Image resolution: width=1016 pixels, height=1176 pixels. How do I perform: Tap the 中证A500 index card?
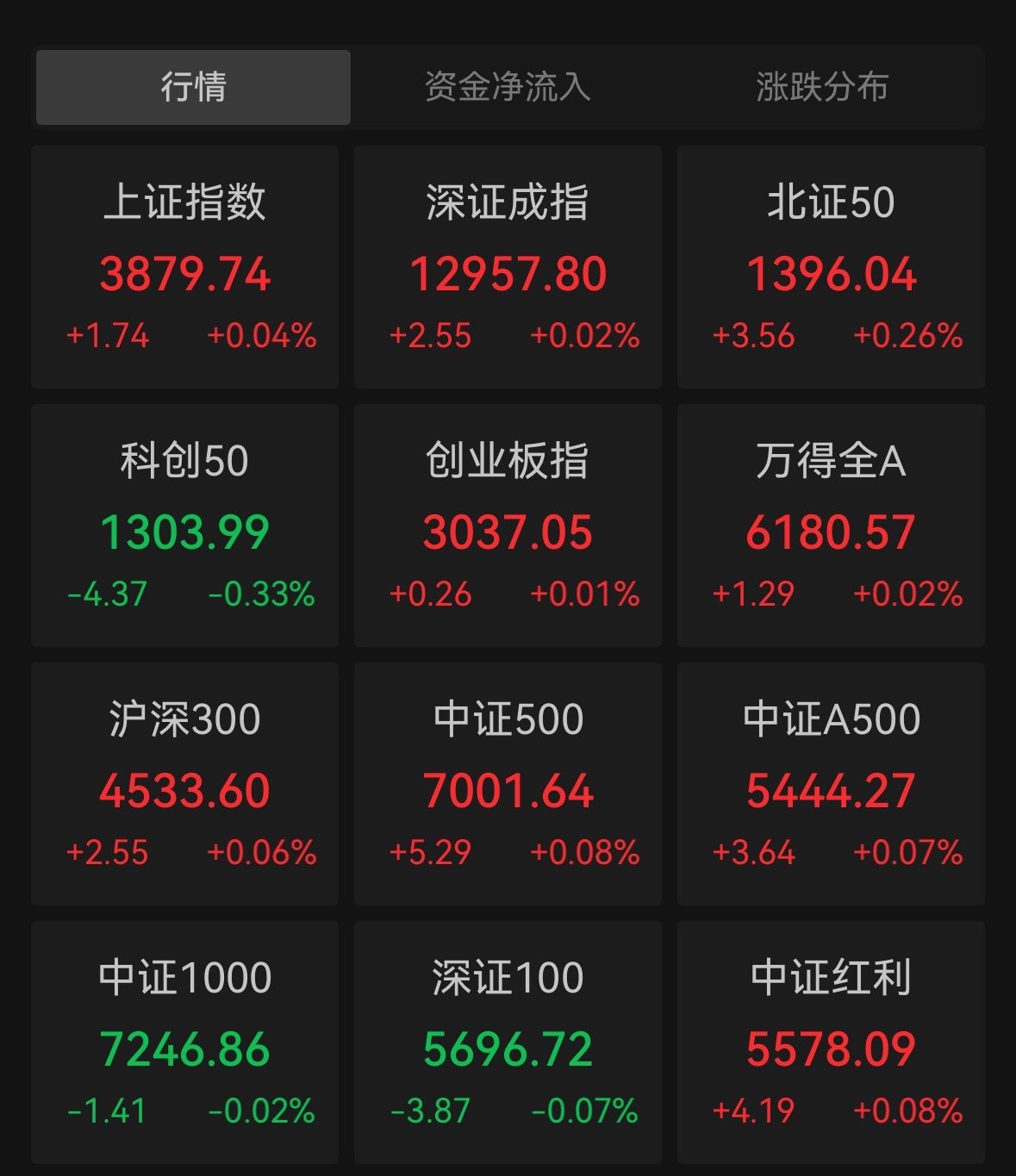click(831, 784)
